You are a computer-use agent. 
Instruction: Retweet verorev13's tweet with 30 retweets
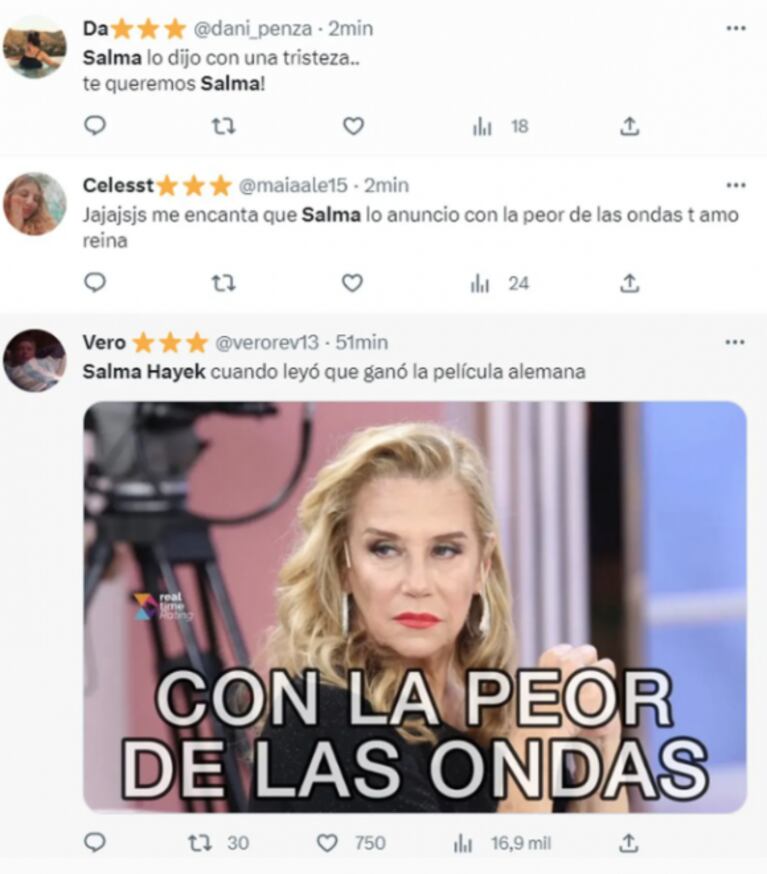tap(201, 843)
